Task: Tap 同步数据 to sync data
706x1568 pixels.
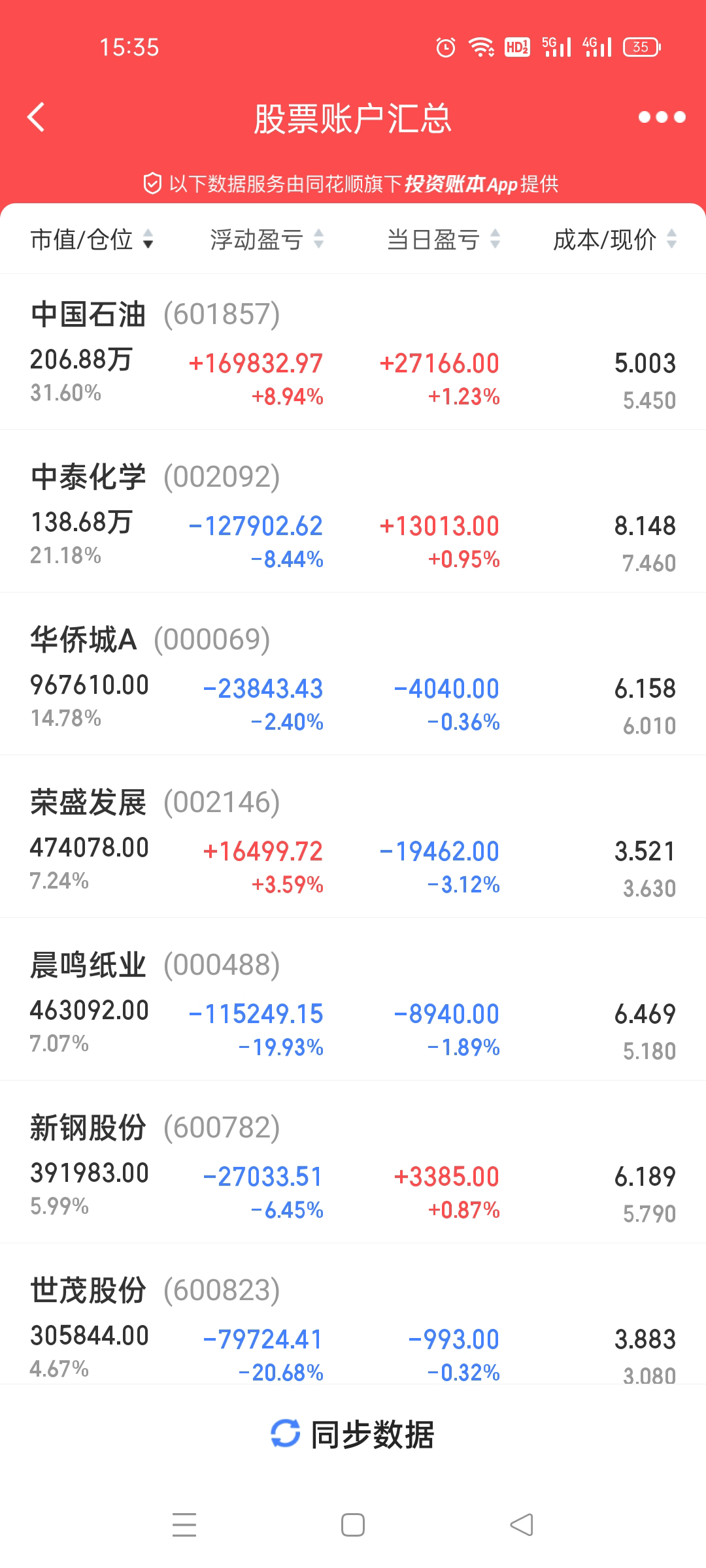Action: click(x=353, y=1435)
